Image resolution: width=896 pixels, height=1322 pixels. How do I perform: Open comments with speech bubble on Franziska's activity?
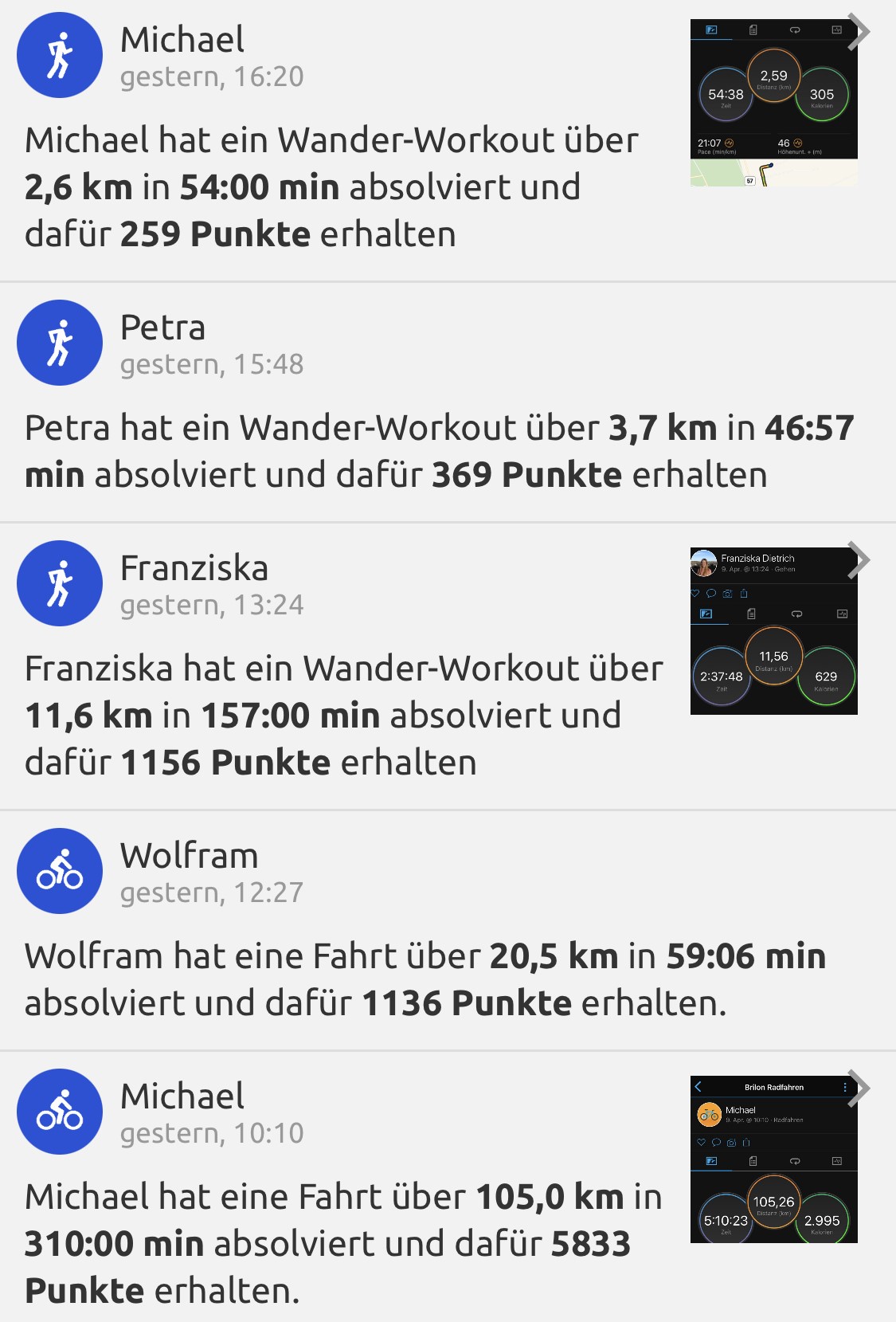click(x=711, y=594)
